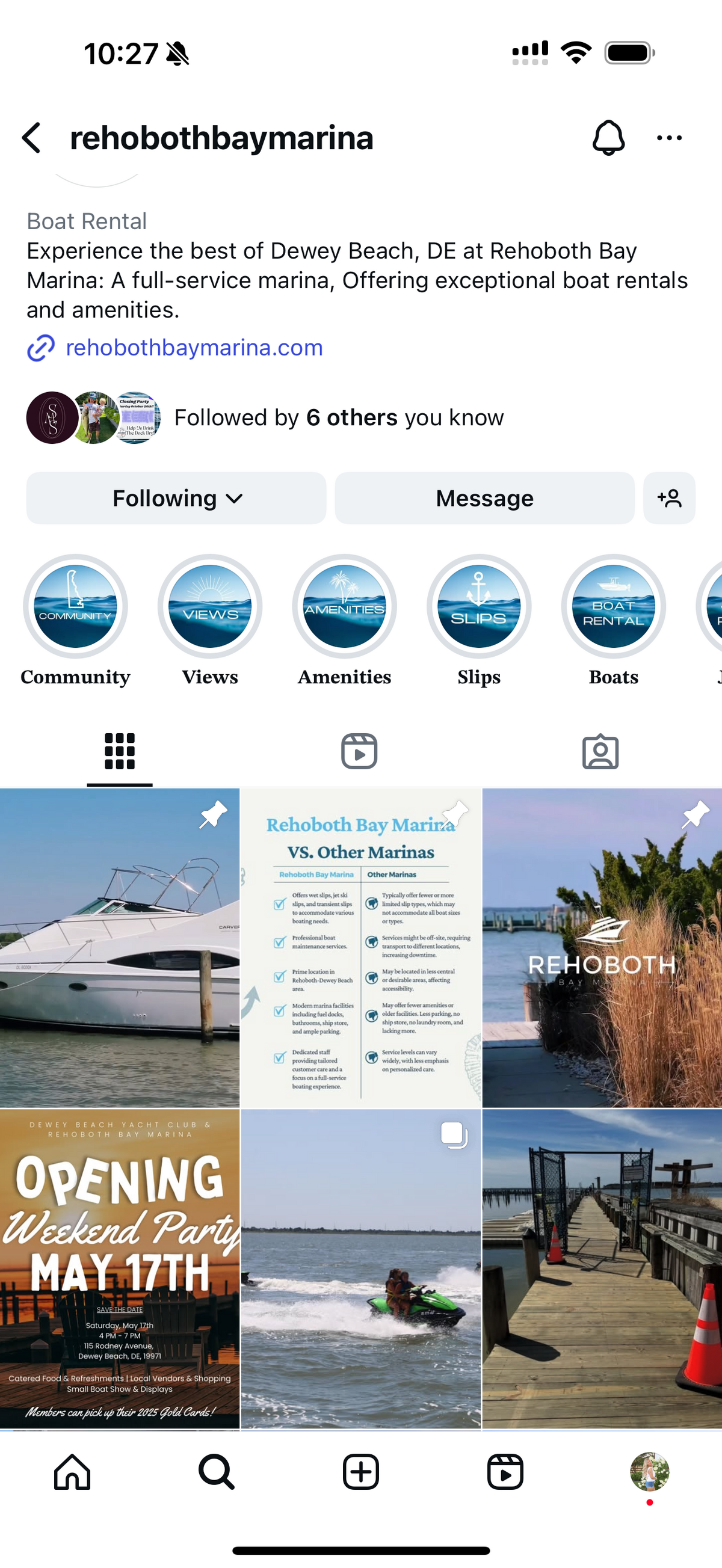Message rehobothbaymarina
This screenshot has height=1568, width=722.
pos(484,499)
